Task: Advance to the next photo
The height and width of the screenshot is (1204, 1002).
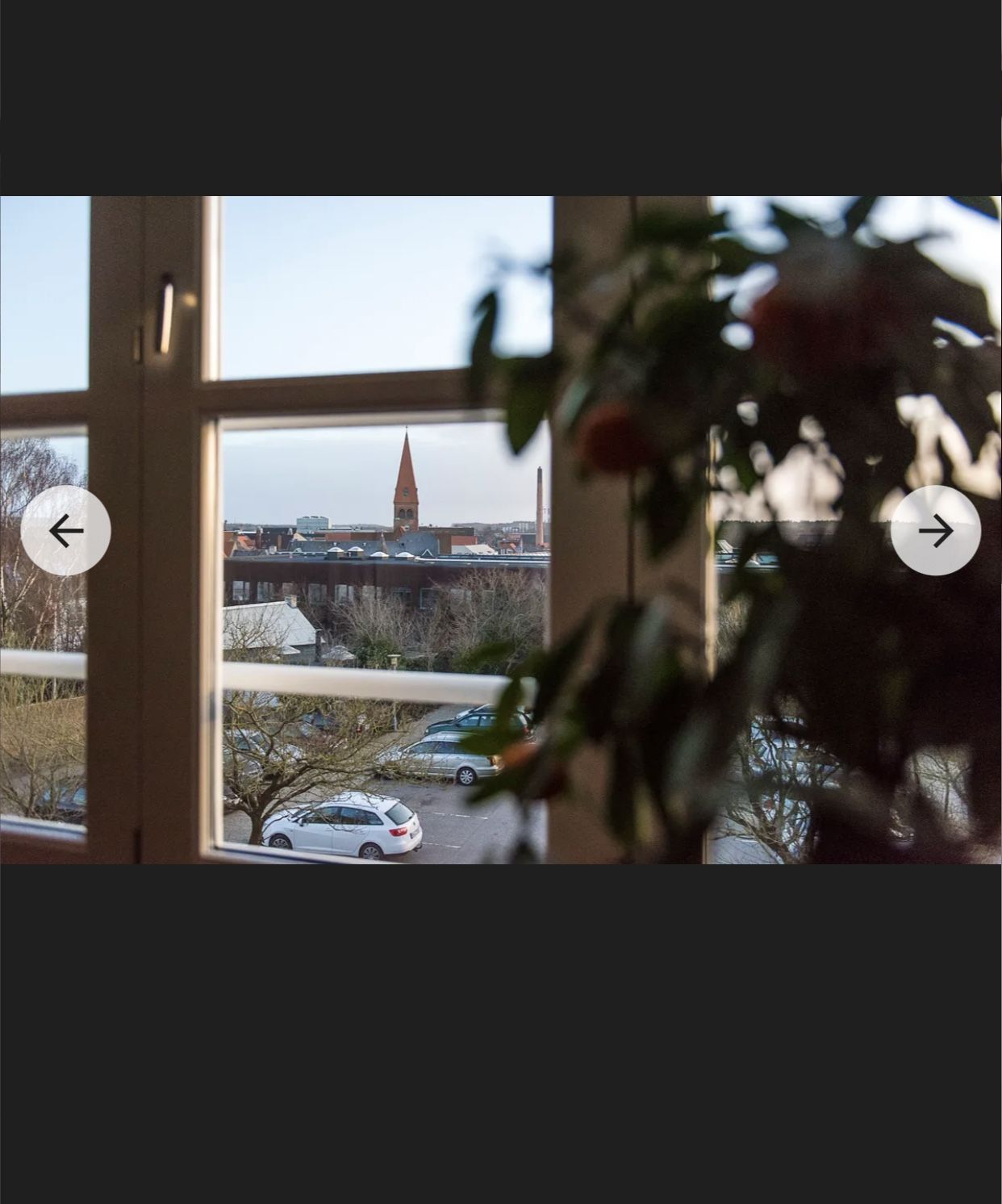Action: [x=935, y=531]
